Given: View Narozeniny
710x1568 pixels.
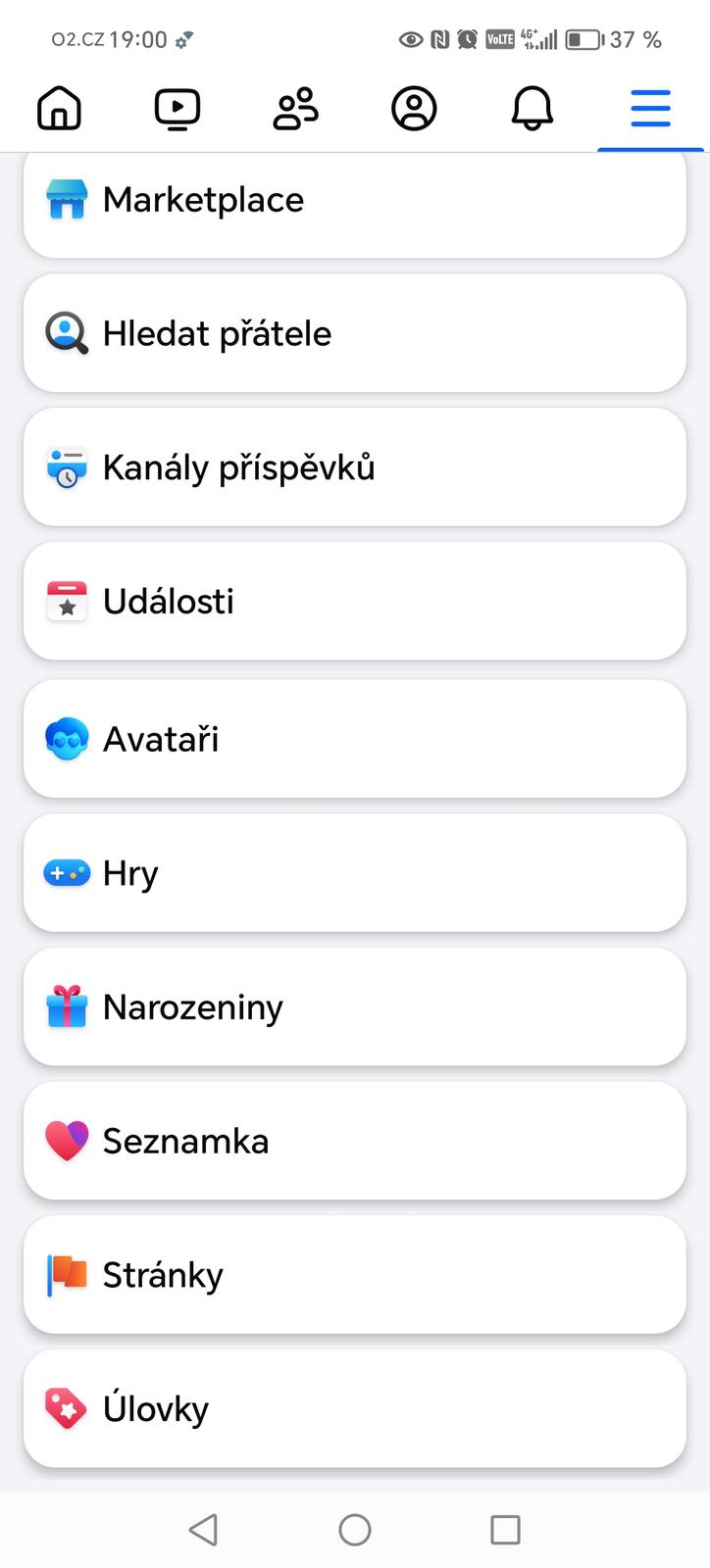Looking at the screenshot, I should point(355,1006).
